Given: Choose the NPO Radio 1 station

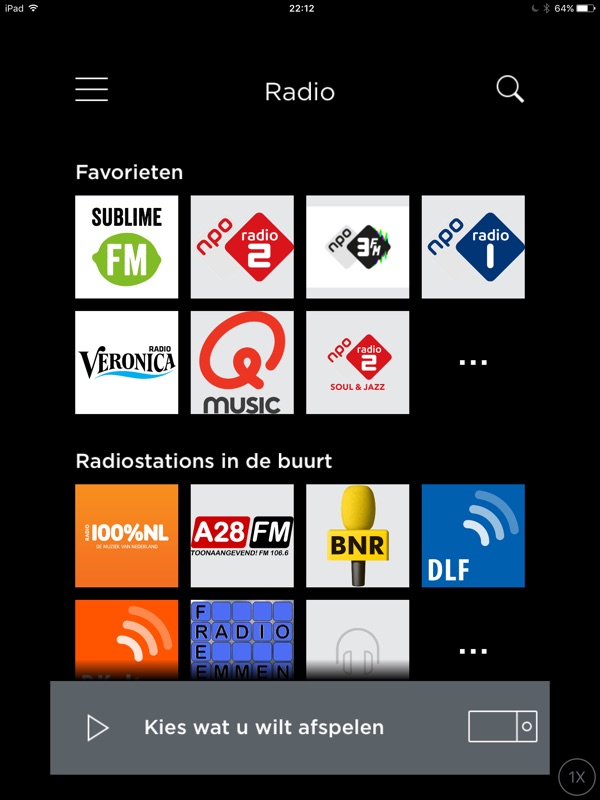Looking at the screenshot, I should pyautogui.click(x=473, y=247).
